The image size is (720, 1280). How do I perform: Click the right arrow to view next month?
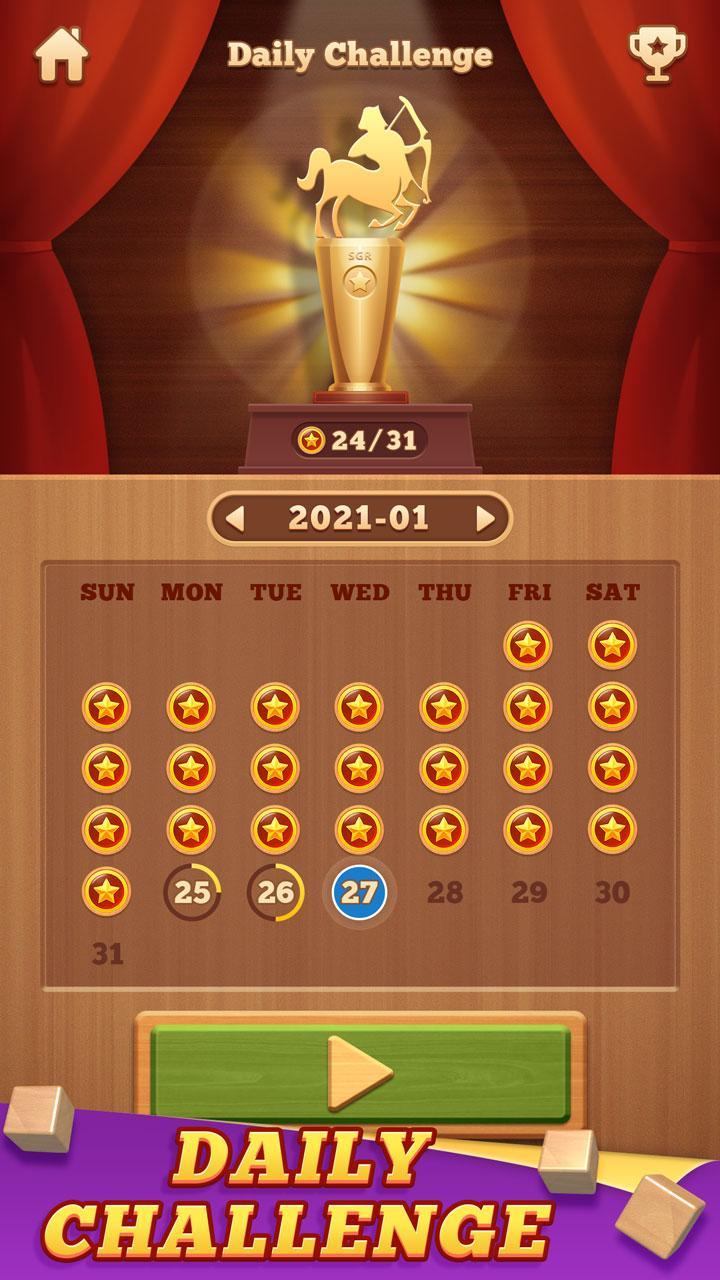487,518
